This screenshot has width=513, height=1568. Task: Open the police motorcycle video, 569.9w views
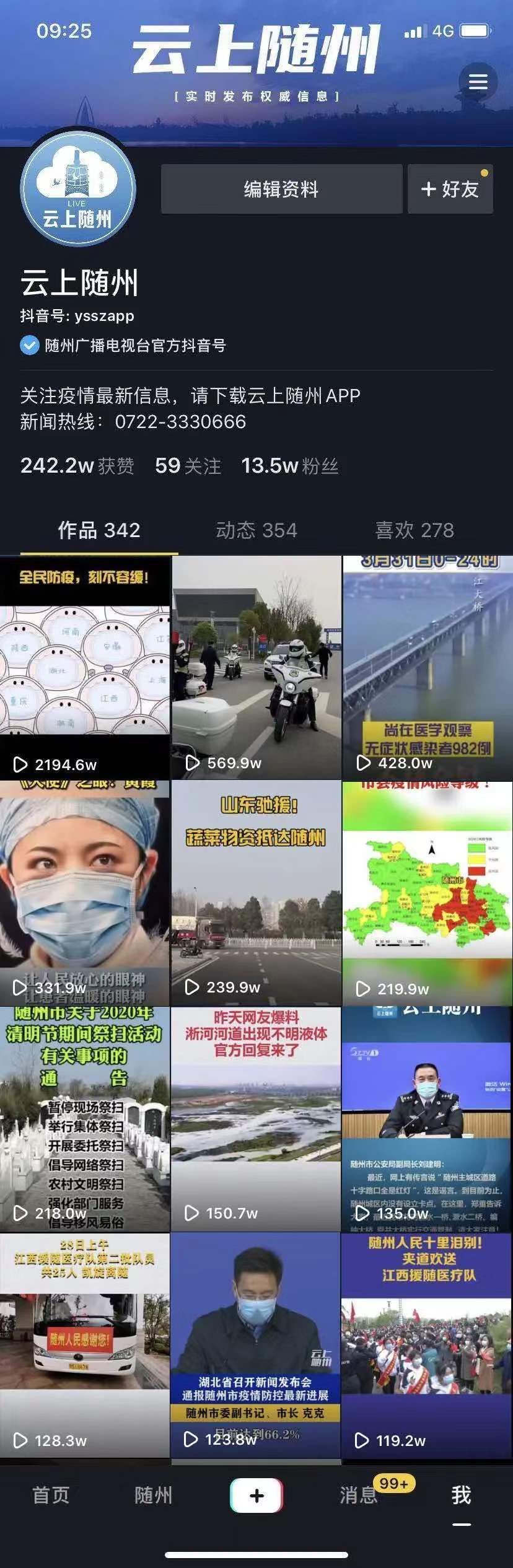click(256, 667)
